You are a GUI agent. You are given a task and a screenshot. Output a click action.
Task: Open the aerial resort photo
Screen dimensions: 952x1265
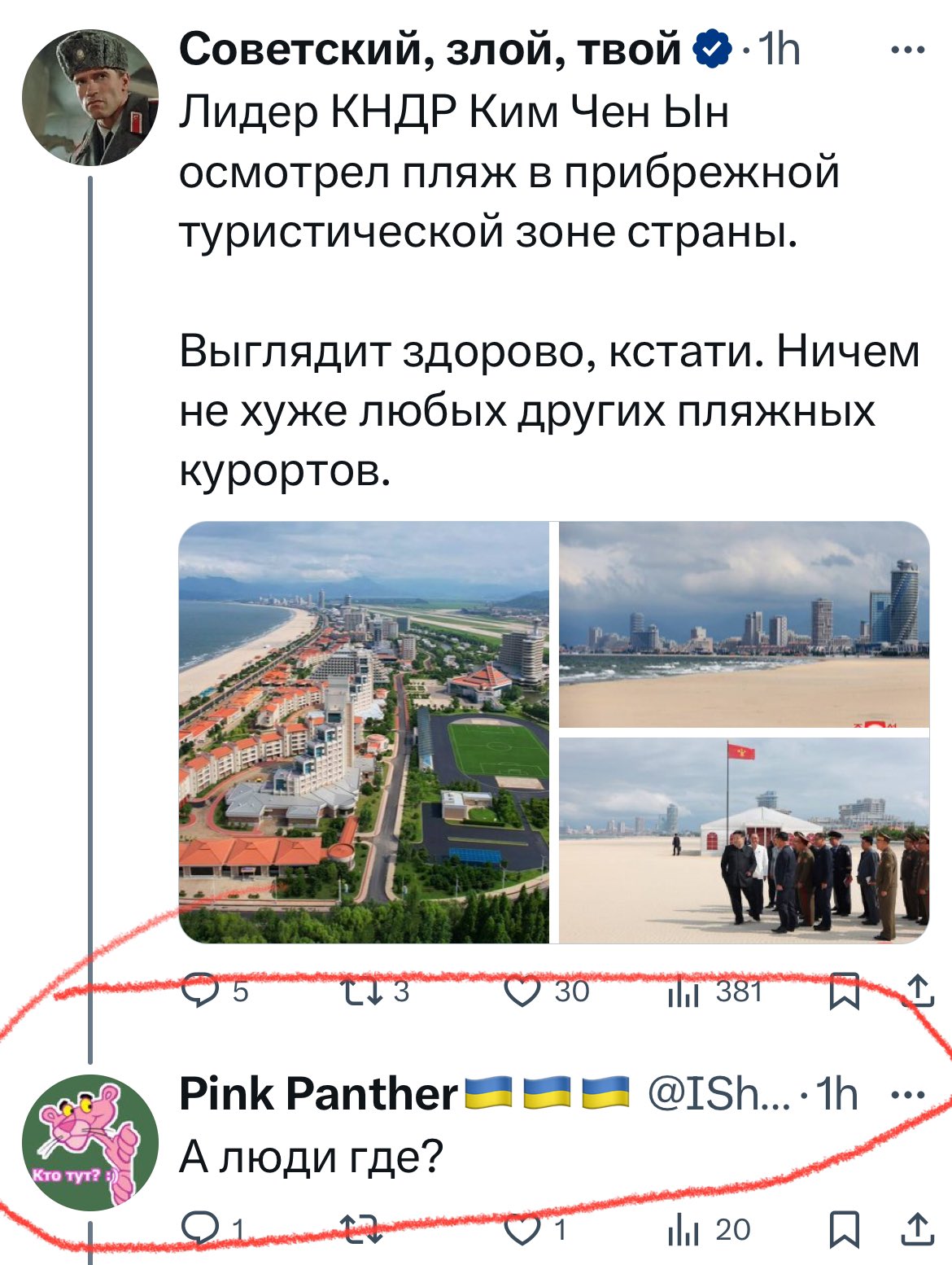364,732
